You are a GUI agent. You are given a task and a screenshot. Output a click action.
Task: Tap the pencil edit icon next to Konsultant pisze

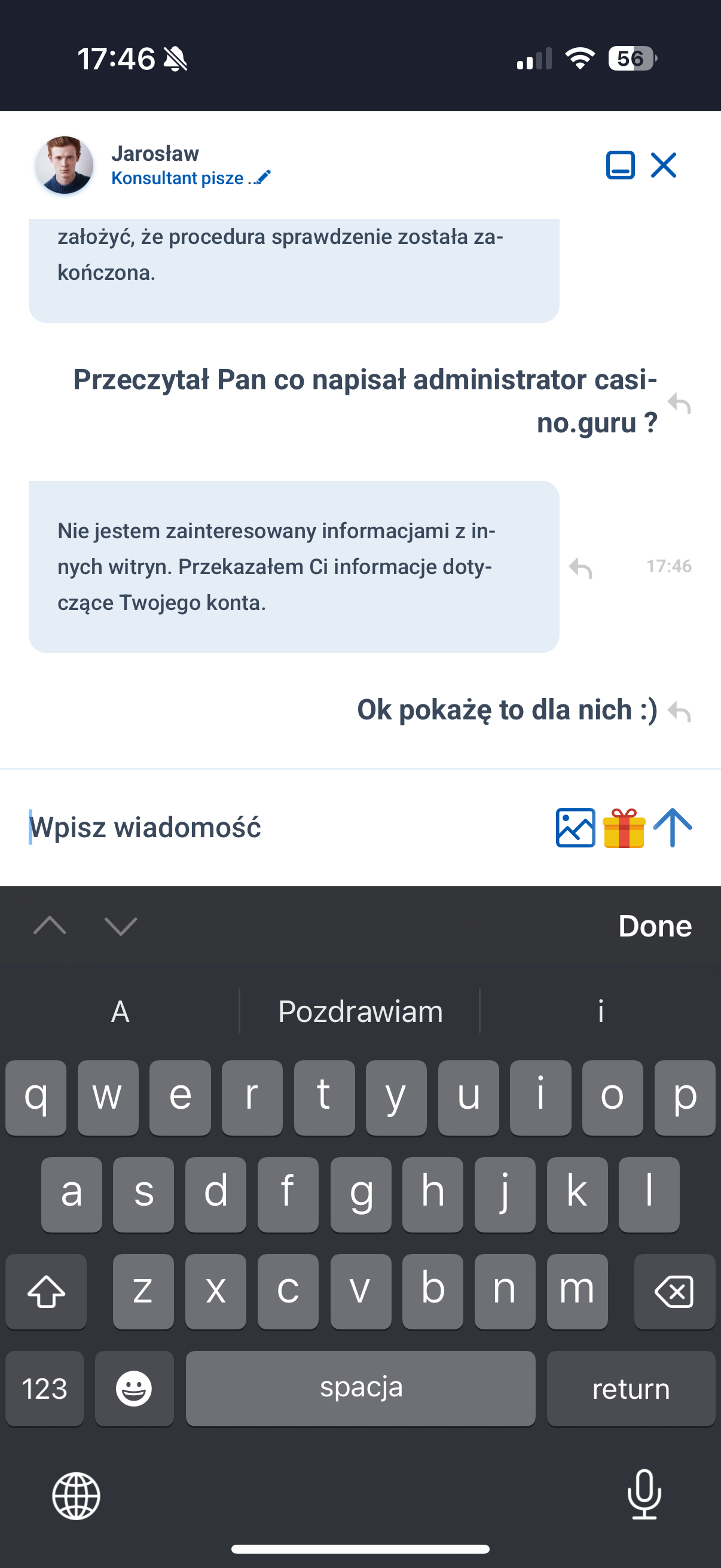click(264, 176)
